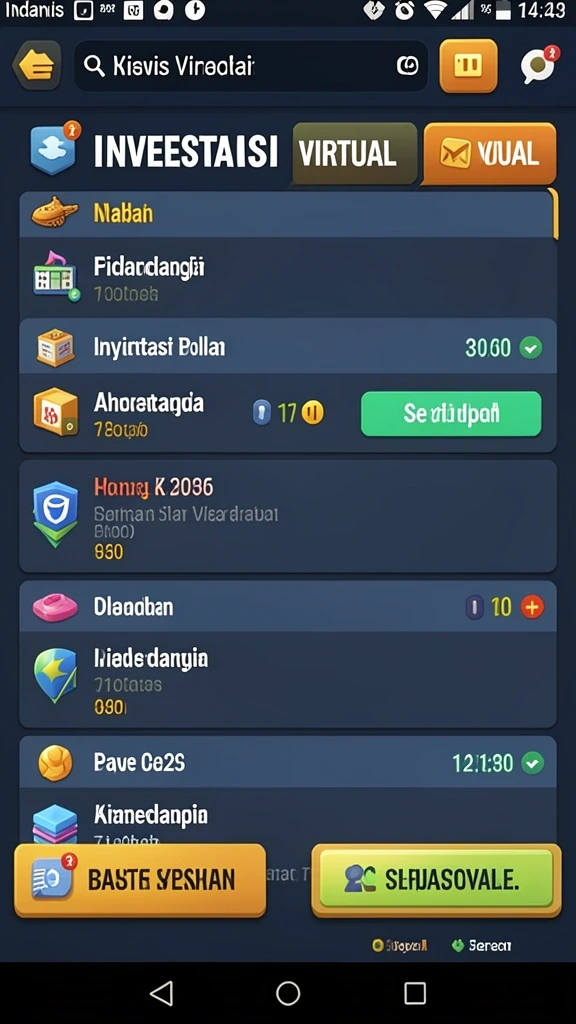
Task: Tap the BASTE YESHAN button
Action: coord(140,880)
